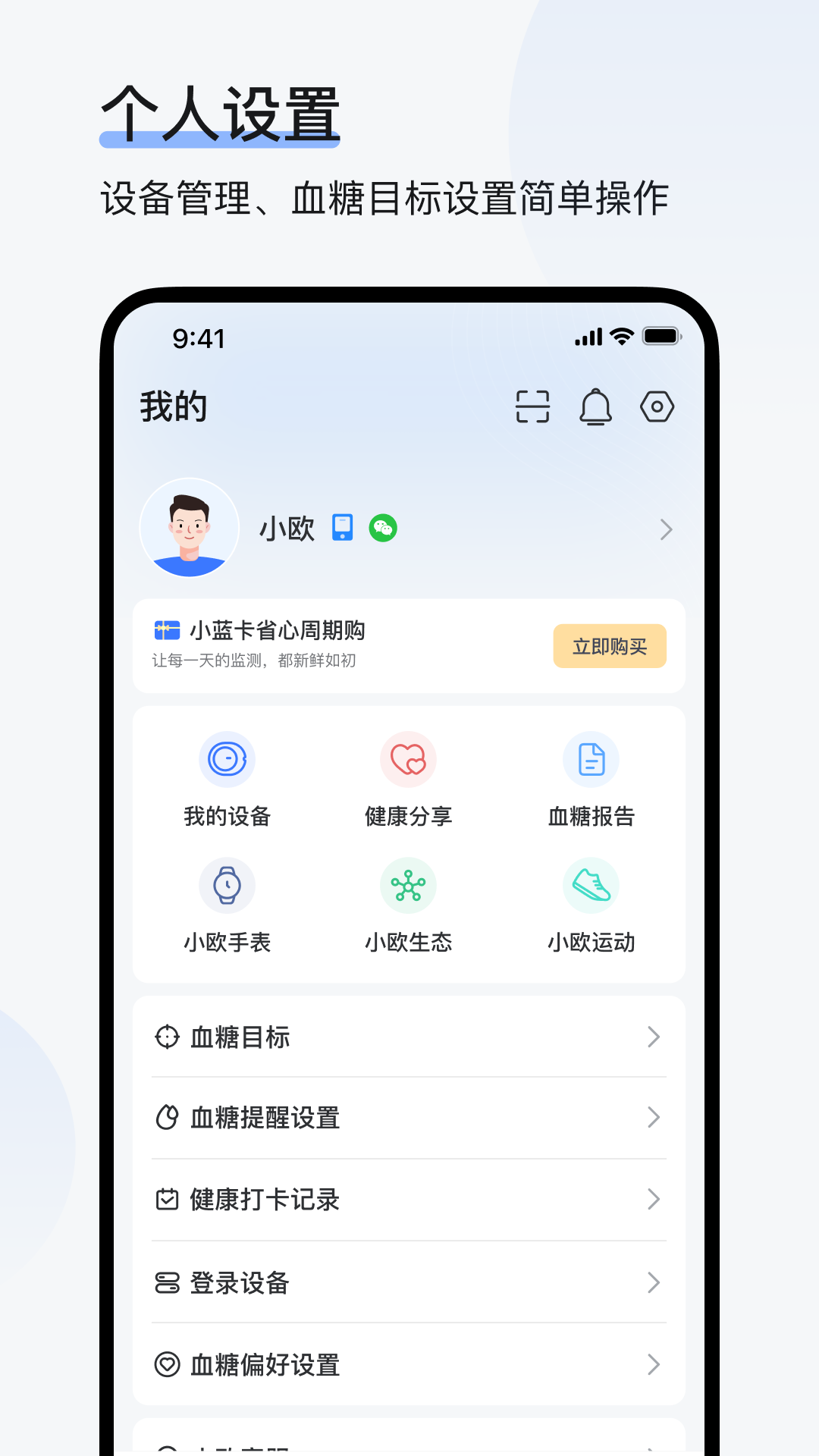The image size is (819, 1456).
Task: Open 血糖提醒设置 reminder settings
Action: (409, 1118)
